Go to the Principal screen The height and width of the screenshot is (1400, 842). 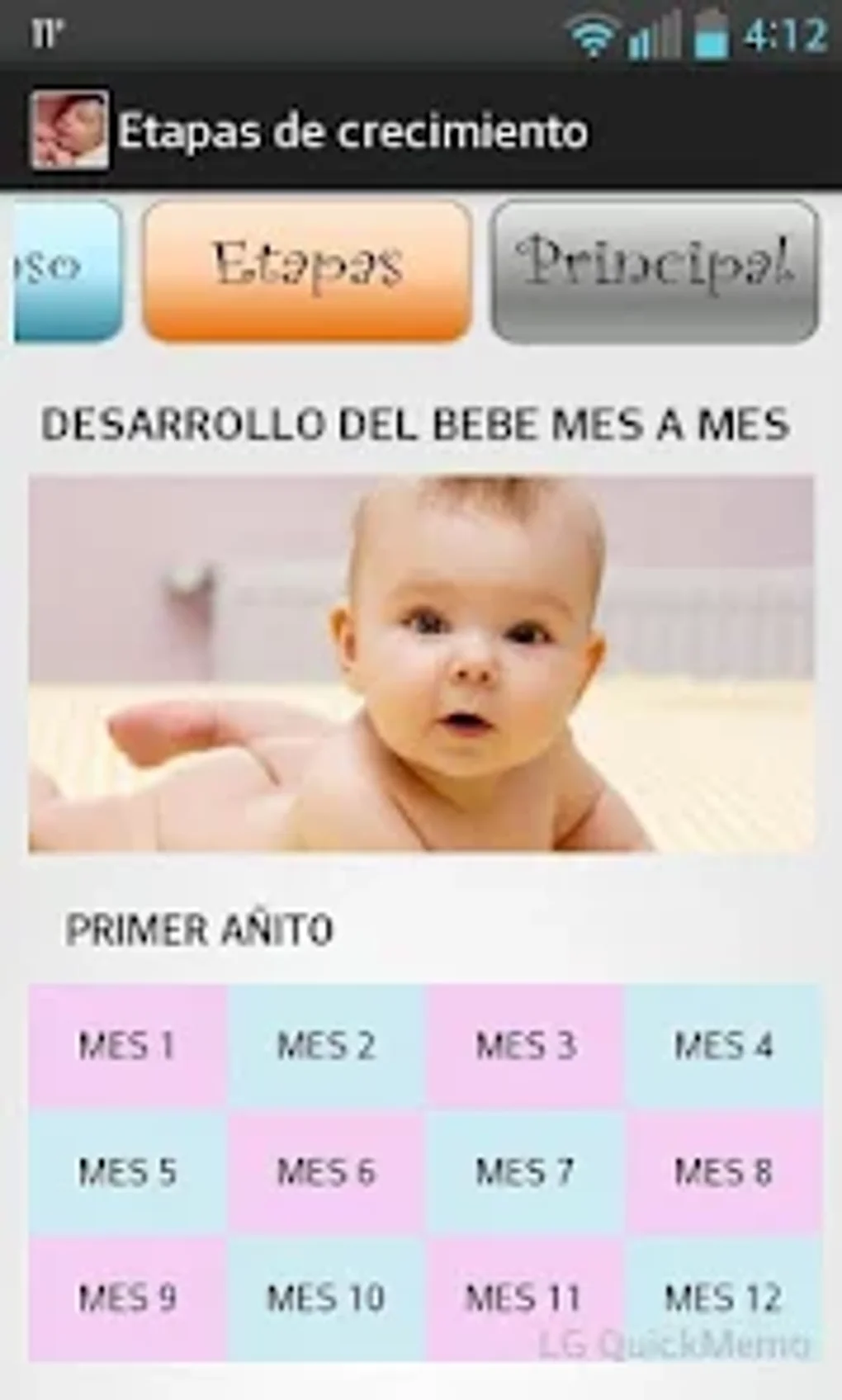tap(655, 270)
